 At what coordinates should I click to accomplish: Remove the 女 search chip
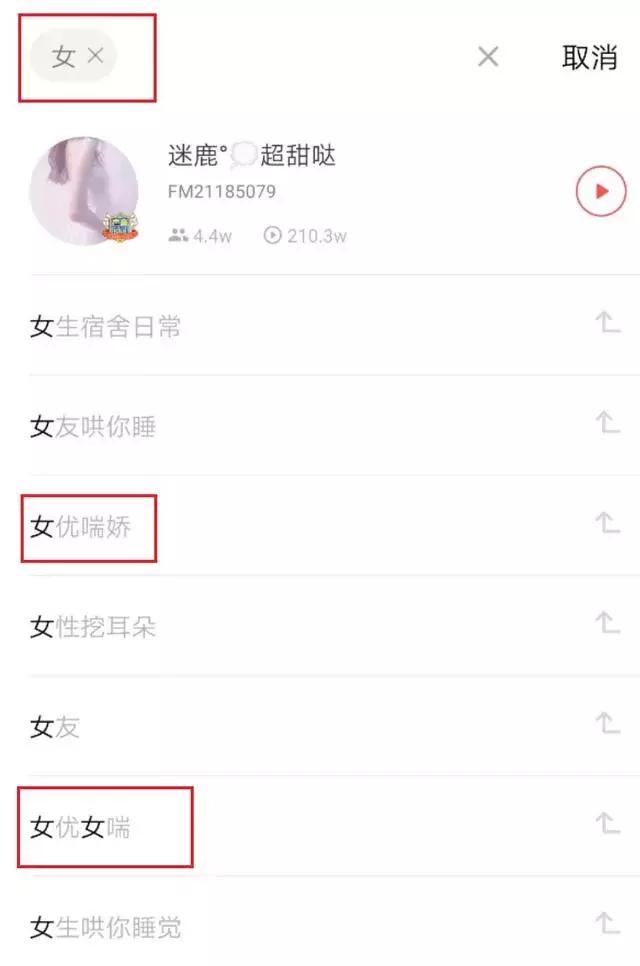96,56
